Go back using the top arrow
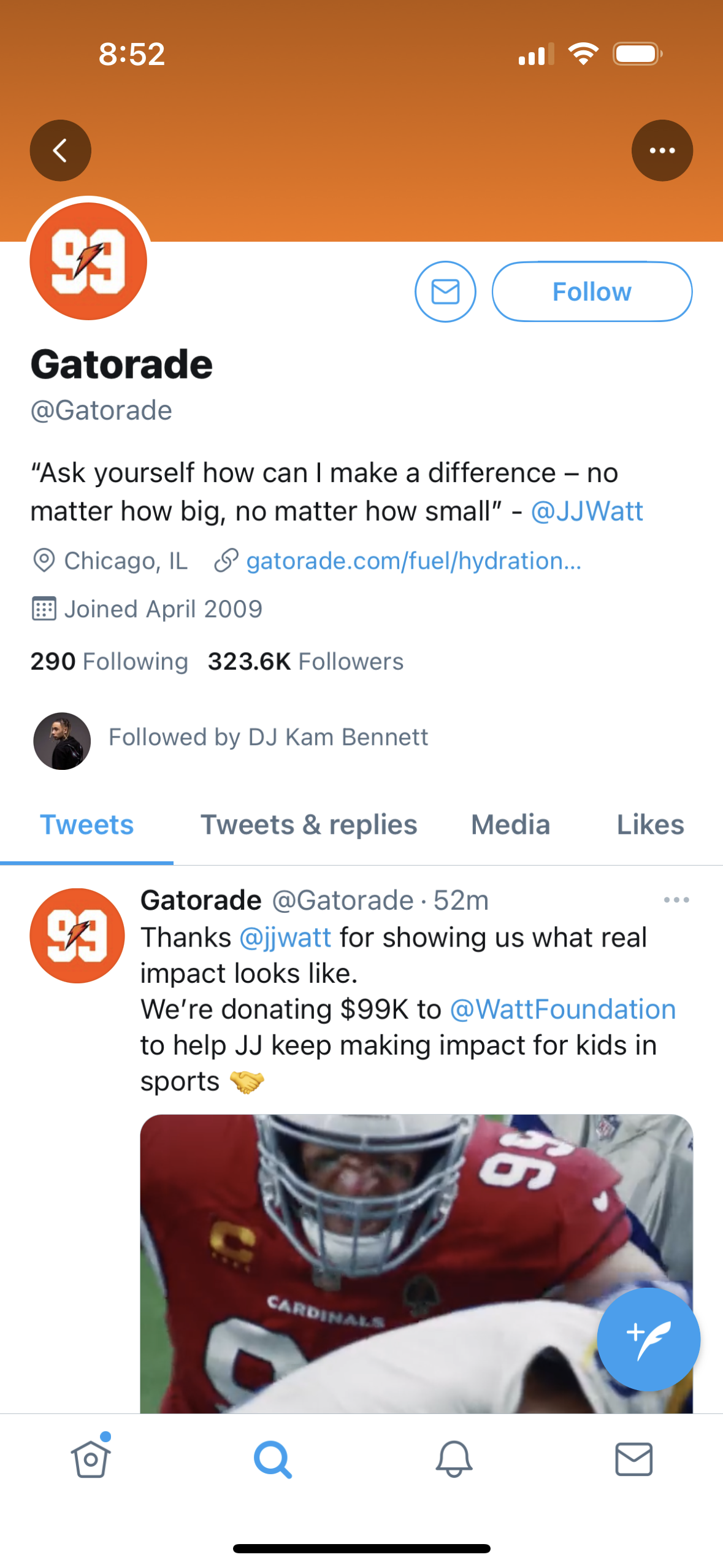Viewport: 723px width, 1568px height. pos(60,150)
